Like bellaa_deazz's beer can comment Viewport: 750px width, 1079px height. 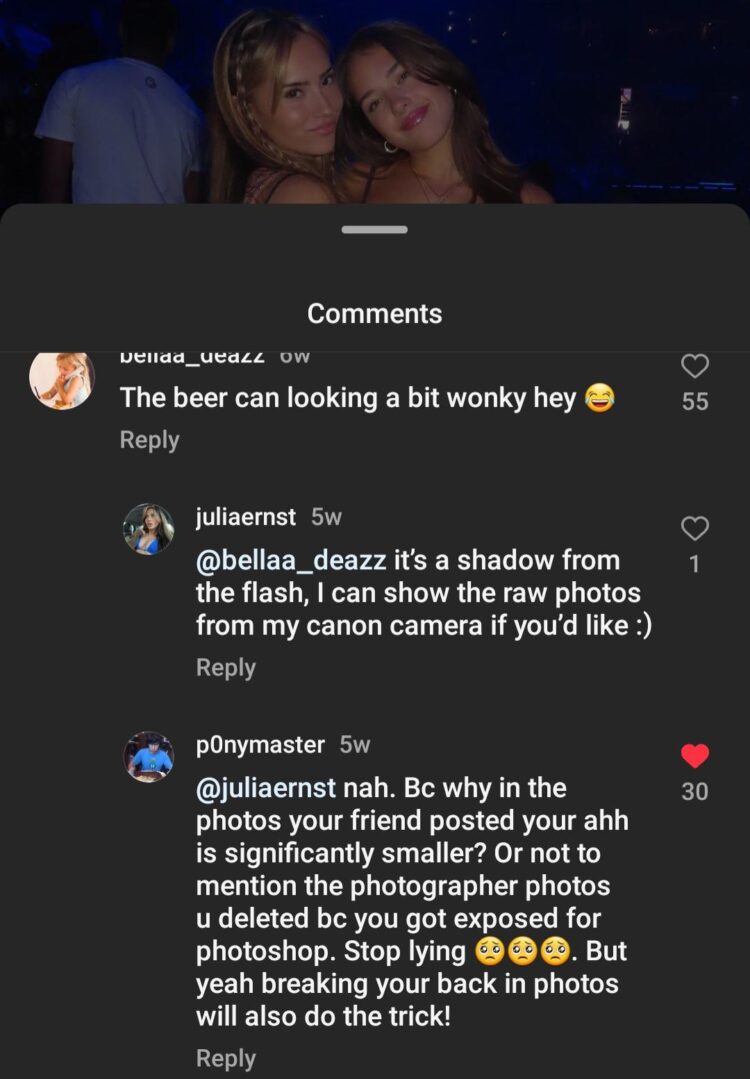click(695, 367)
